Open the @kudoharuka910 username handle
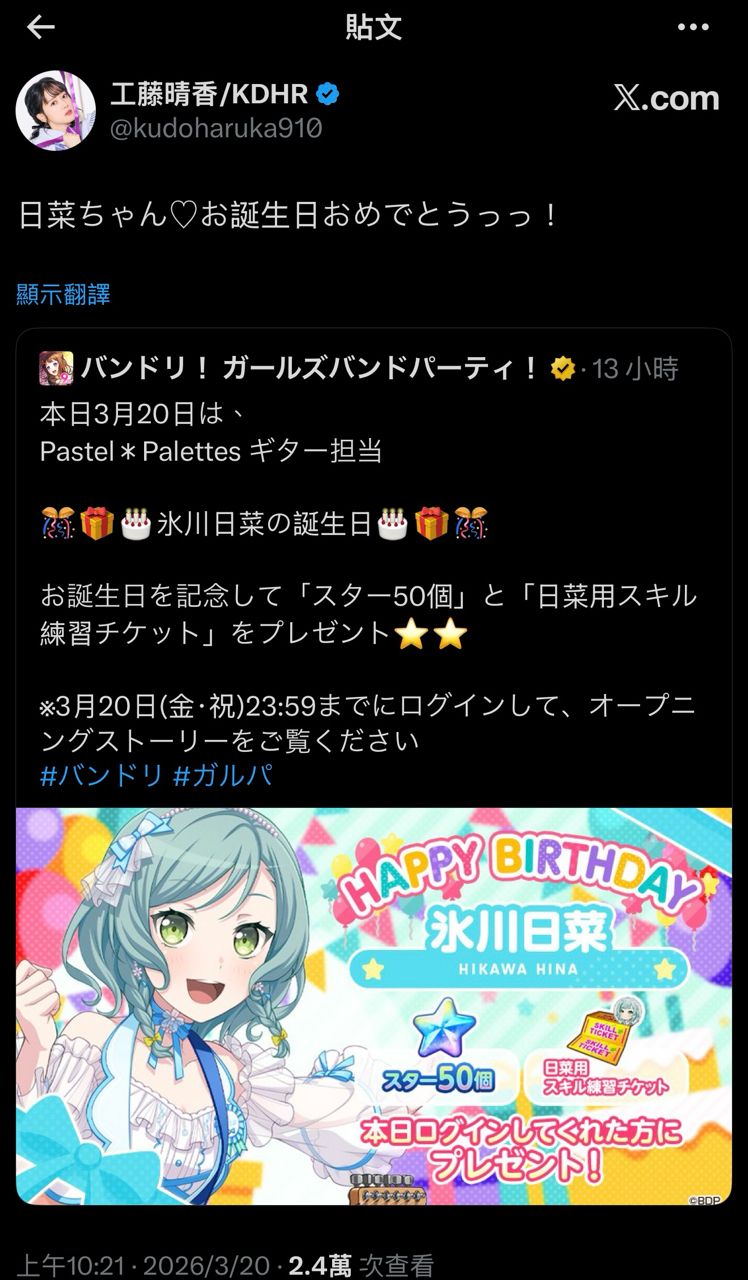 215,129
